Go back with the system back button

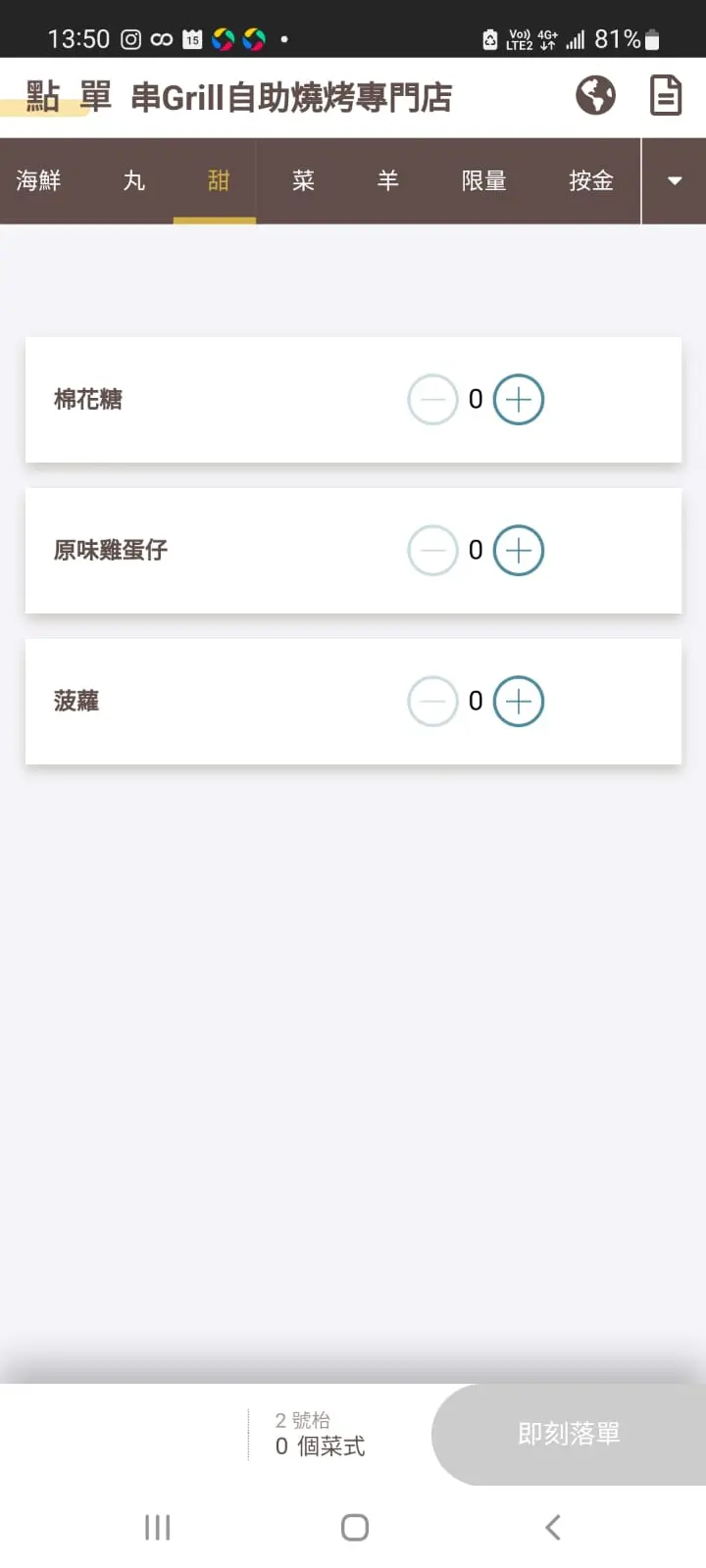[552, 1527]
